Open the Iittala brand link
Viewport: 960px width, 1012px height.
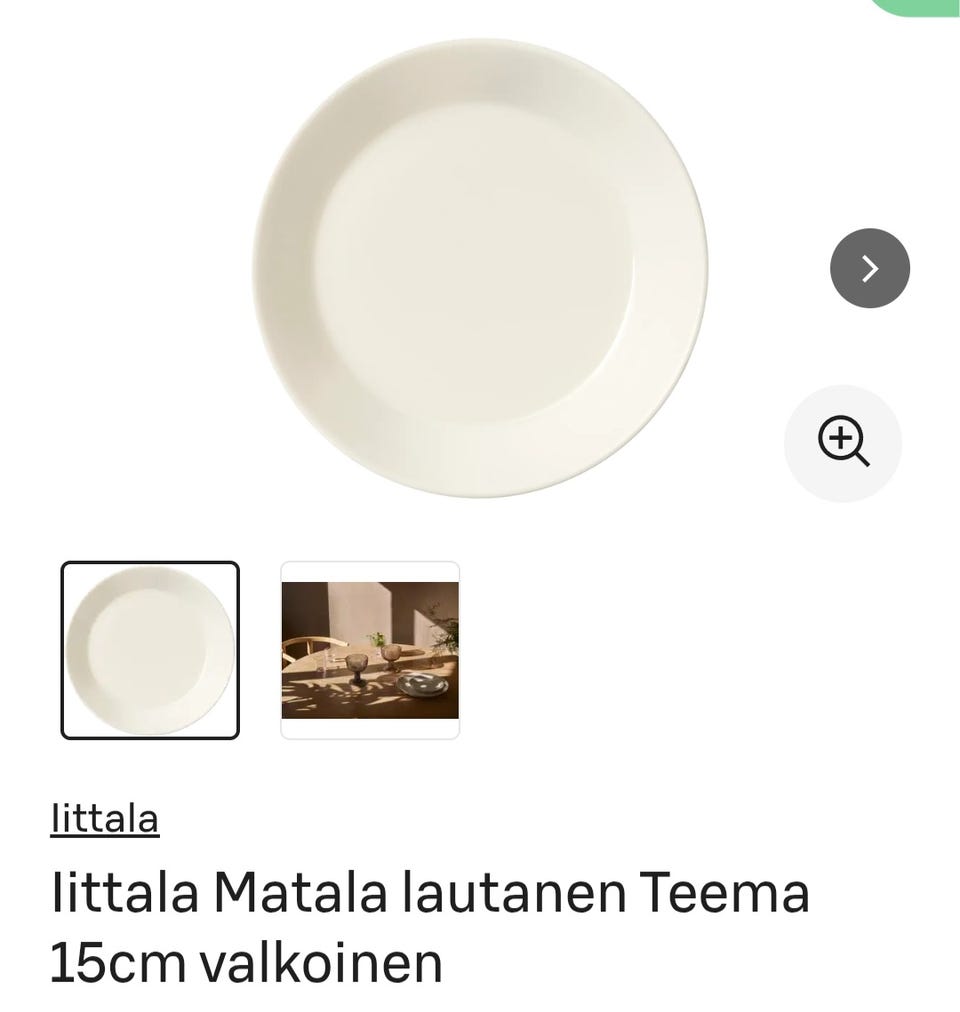pyautogui.click(x=104, y=818)
